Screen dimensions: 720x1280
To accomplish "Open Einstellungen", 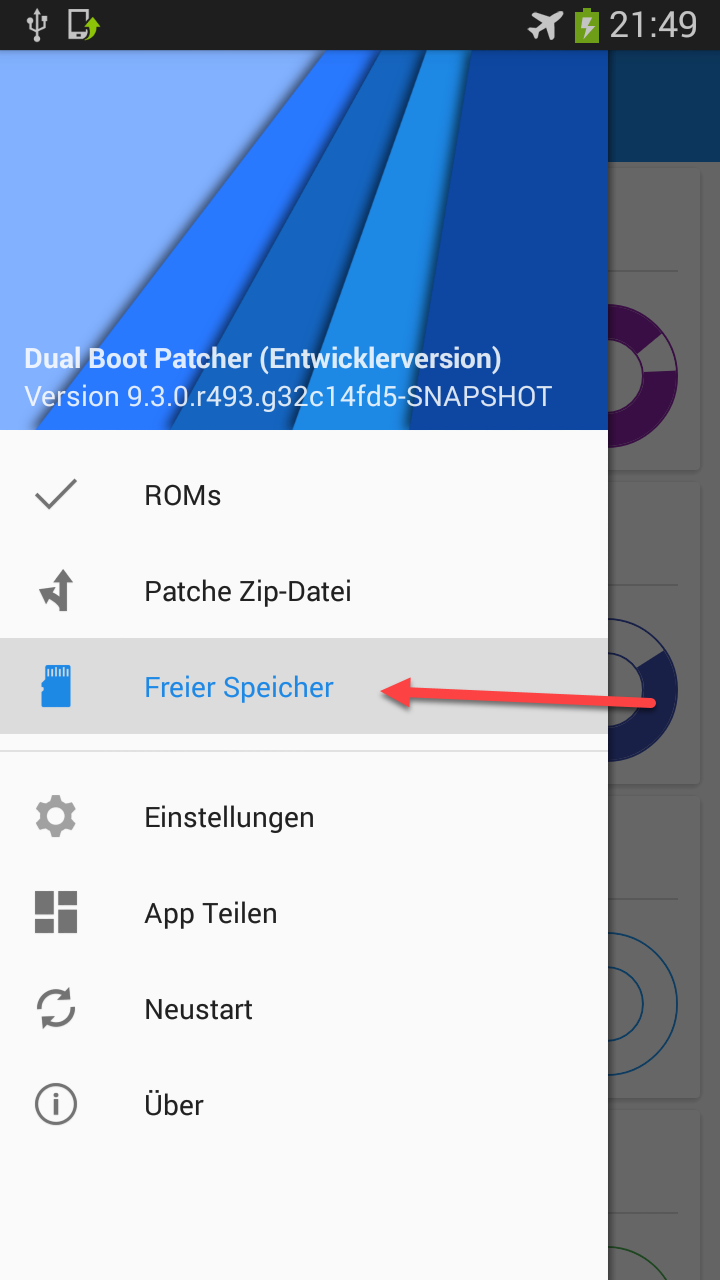I will pos(304,817).
